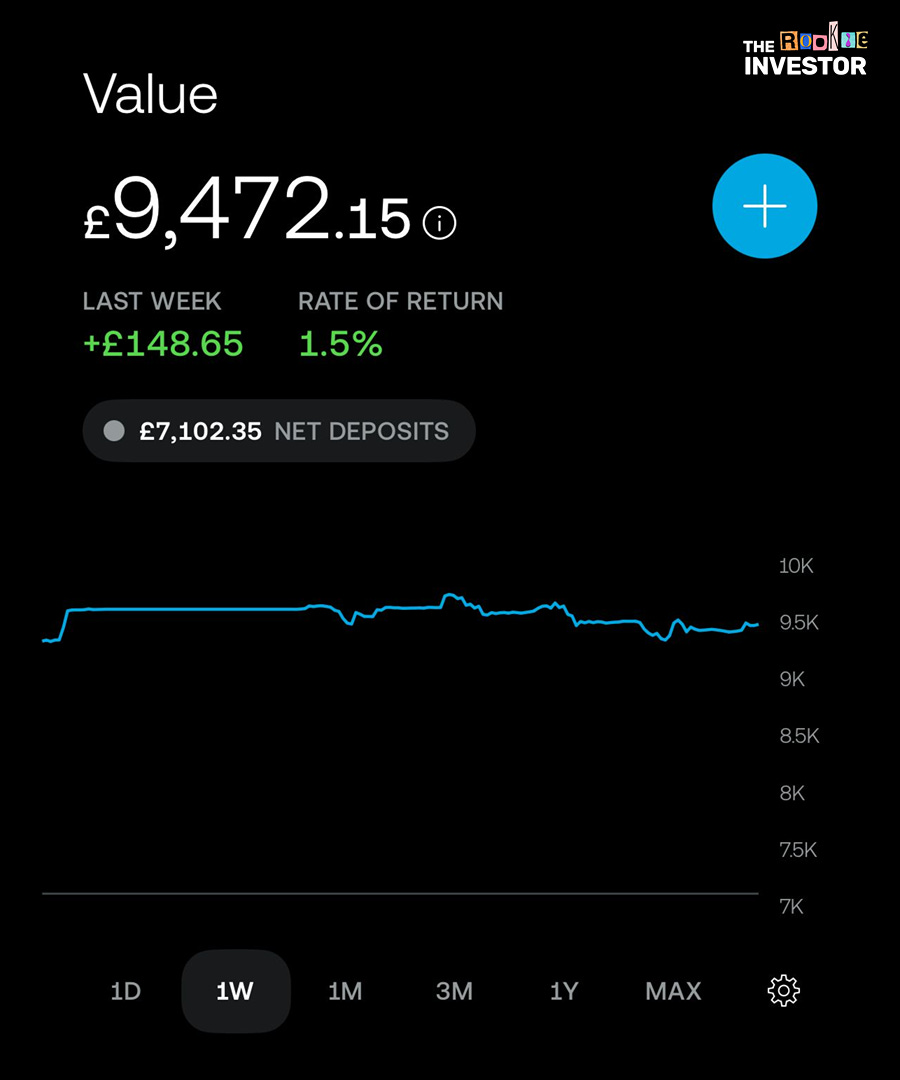View the 1Y performance range

564,991
